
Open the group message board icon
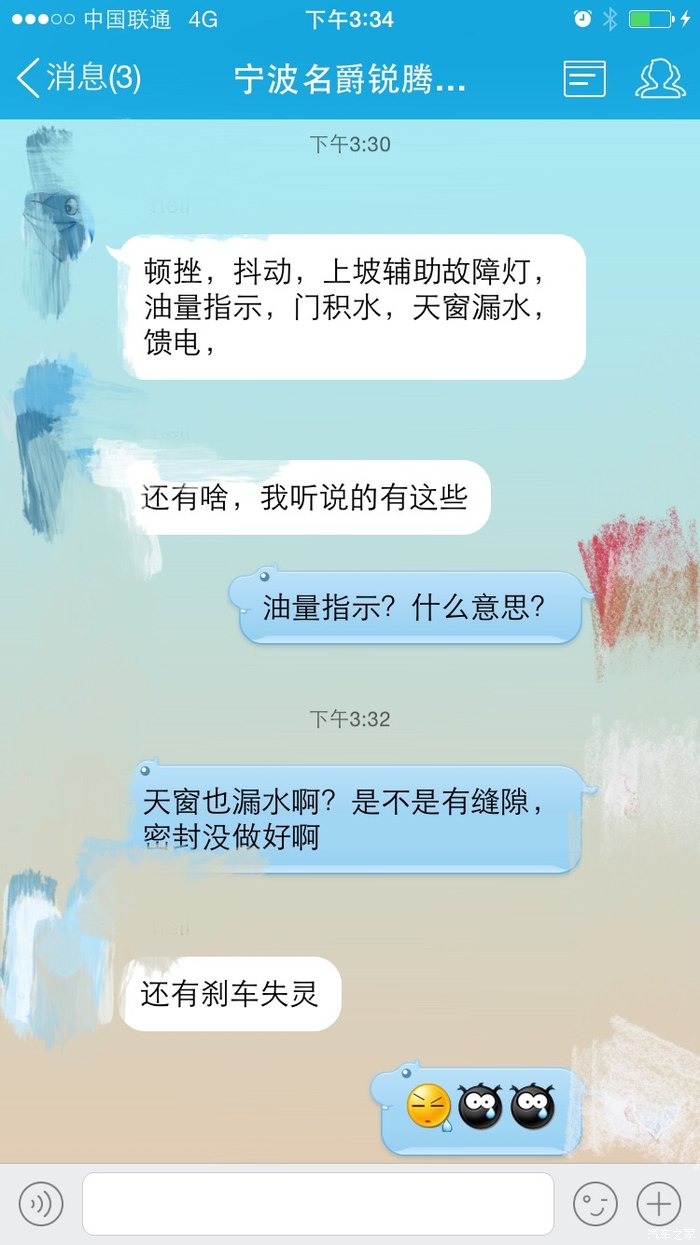(584, 78)
